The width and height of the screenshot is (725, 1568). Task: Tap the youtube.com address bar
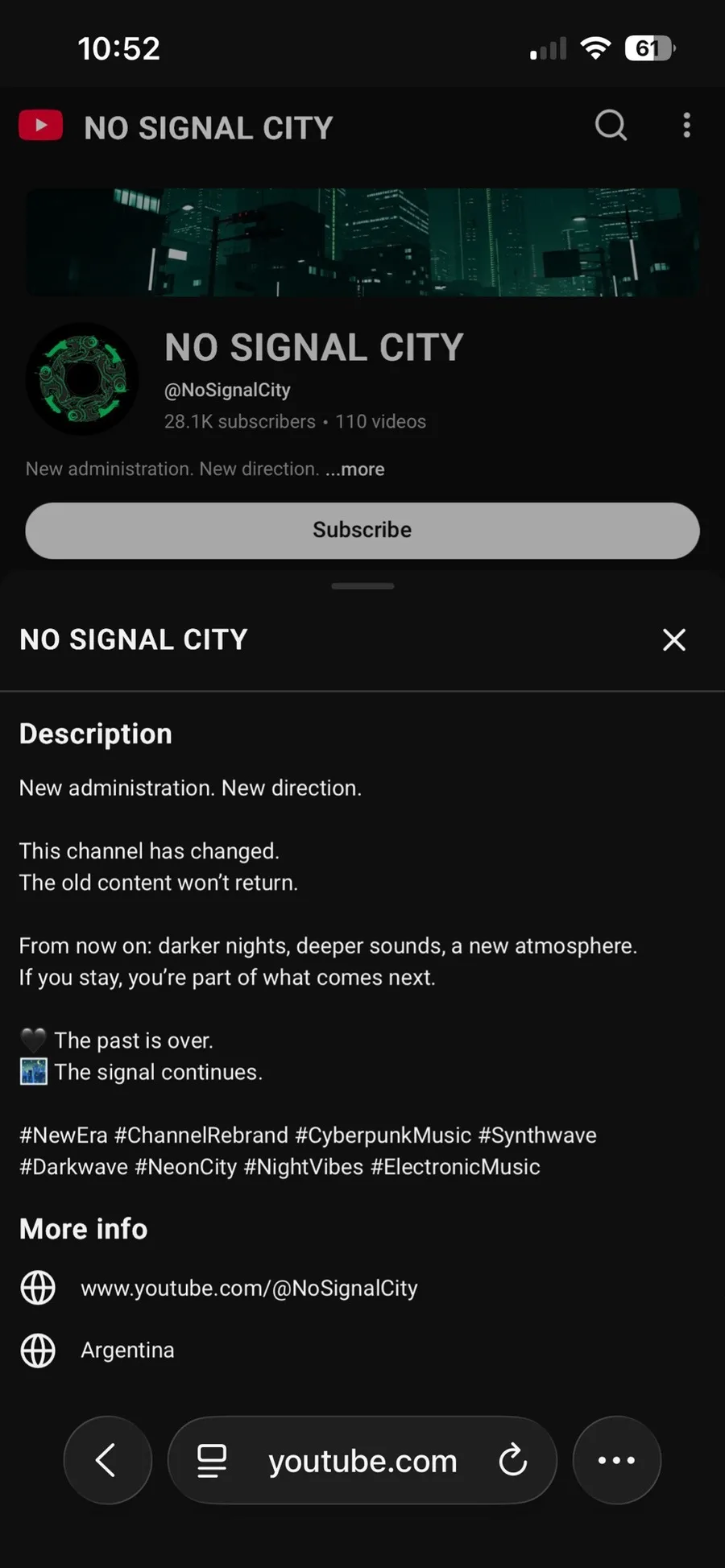coord(362,1460)
